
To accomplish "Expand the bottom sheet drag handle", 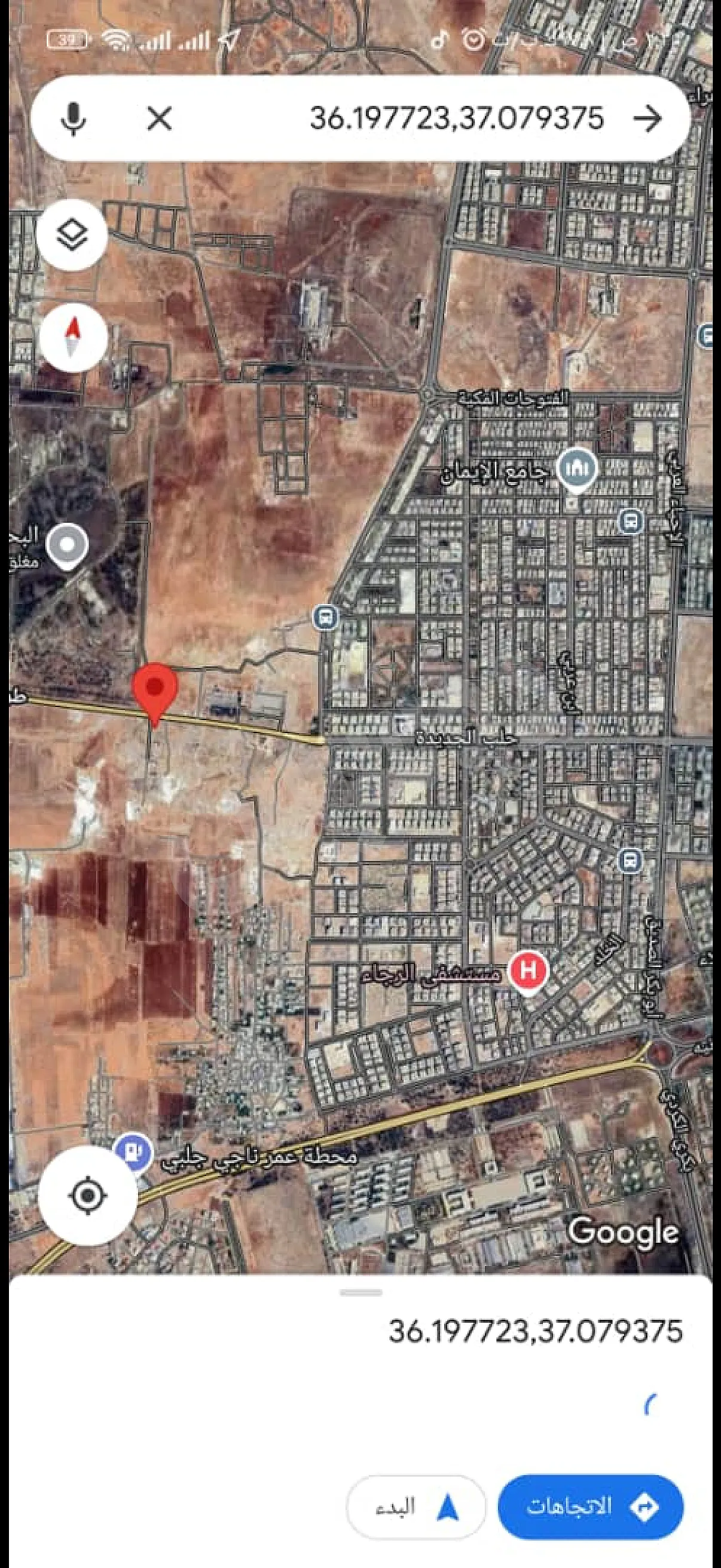I will pyautogui.click(x=361, y=1292).
